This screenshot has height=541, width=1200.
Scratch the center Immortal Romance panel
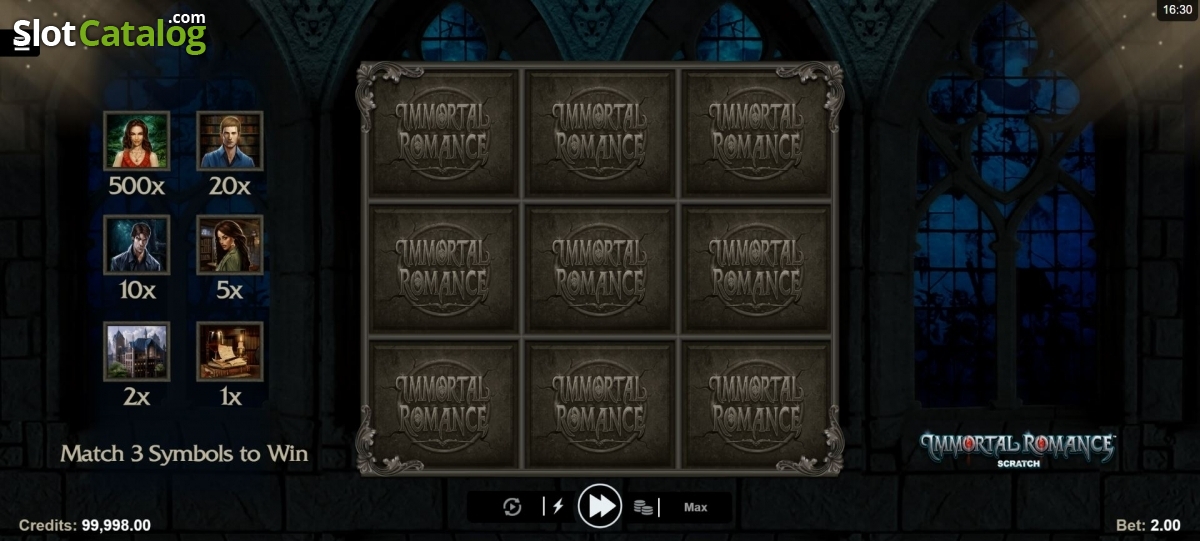tap(600, 268)
